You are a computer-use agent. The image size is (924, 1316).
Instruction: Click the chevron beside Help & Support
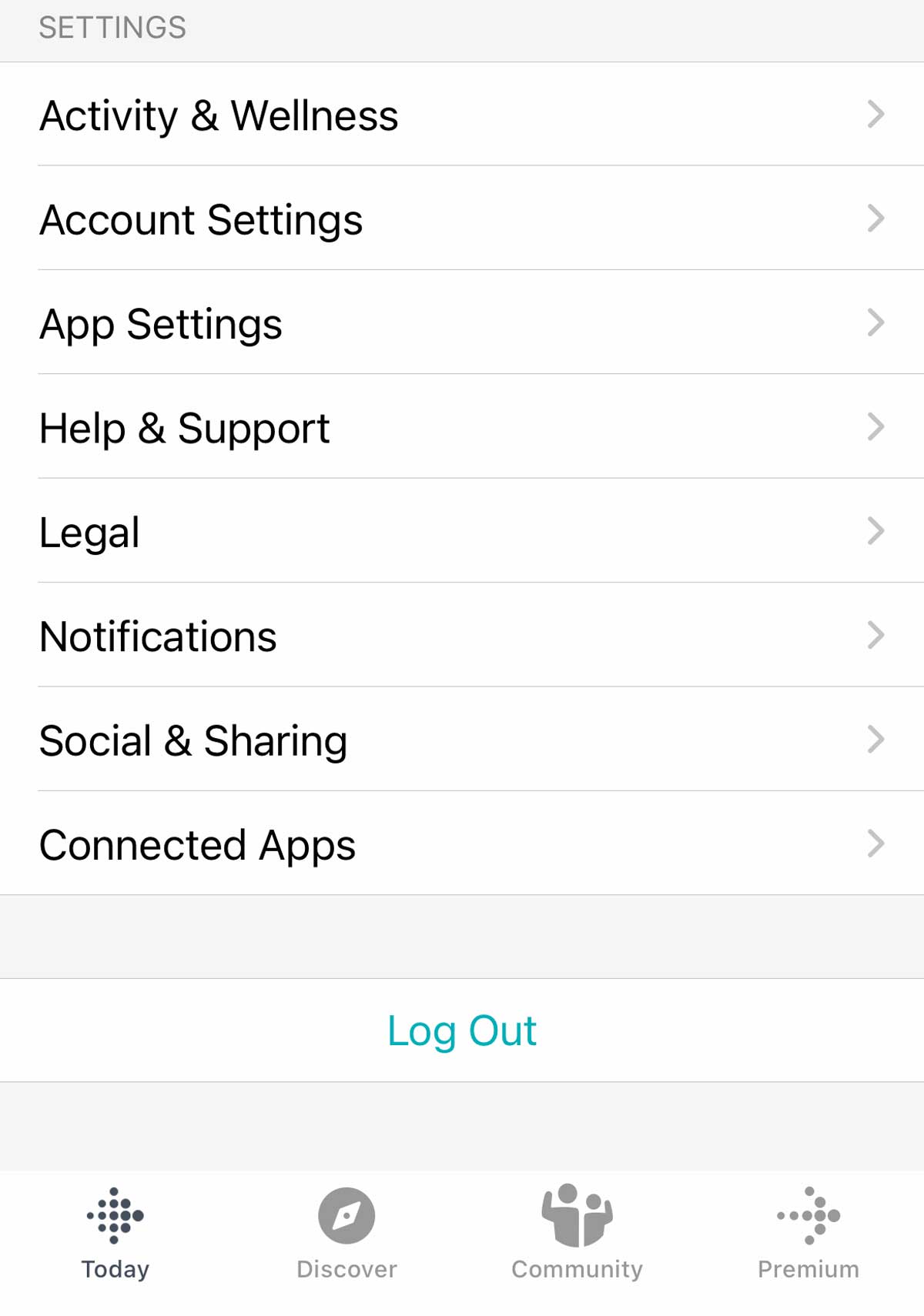(876, 427)
